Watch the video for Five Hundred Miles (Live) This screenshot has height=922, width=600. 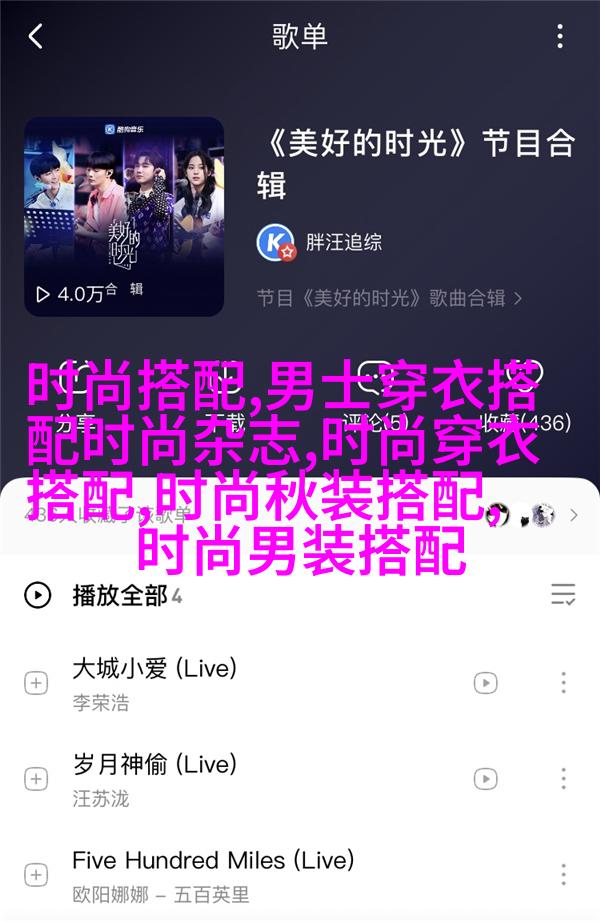click(x=485, y=875)
